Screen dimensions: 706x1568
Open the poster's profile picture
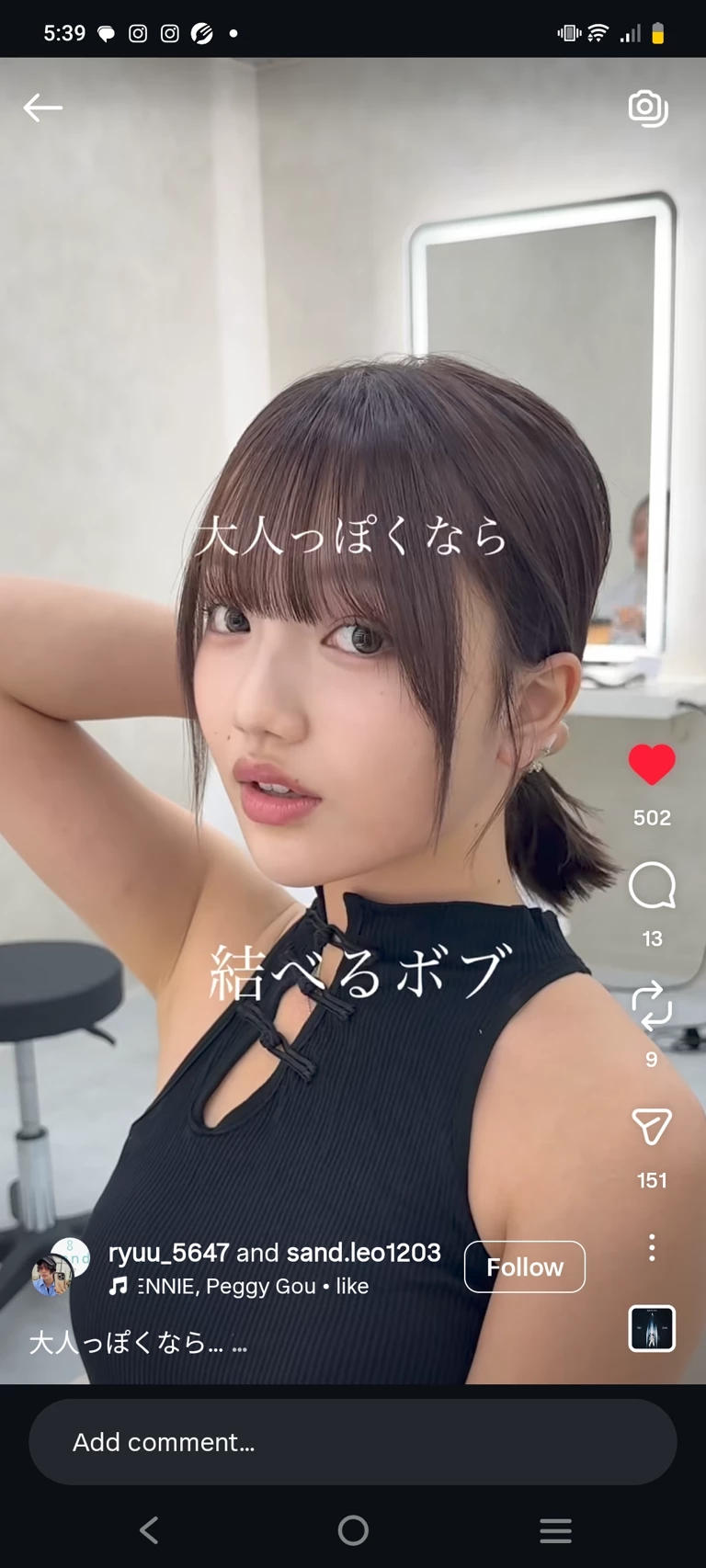tap(57, 1268)
